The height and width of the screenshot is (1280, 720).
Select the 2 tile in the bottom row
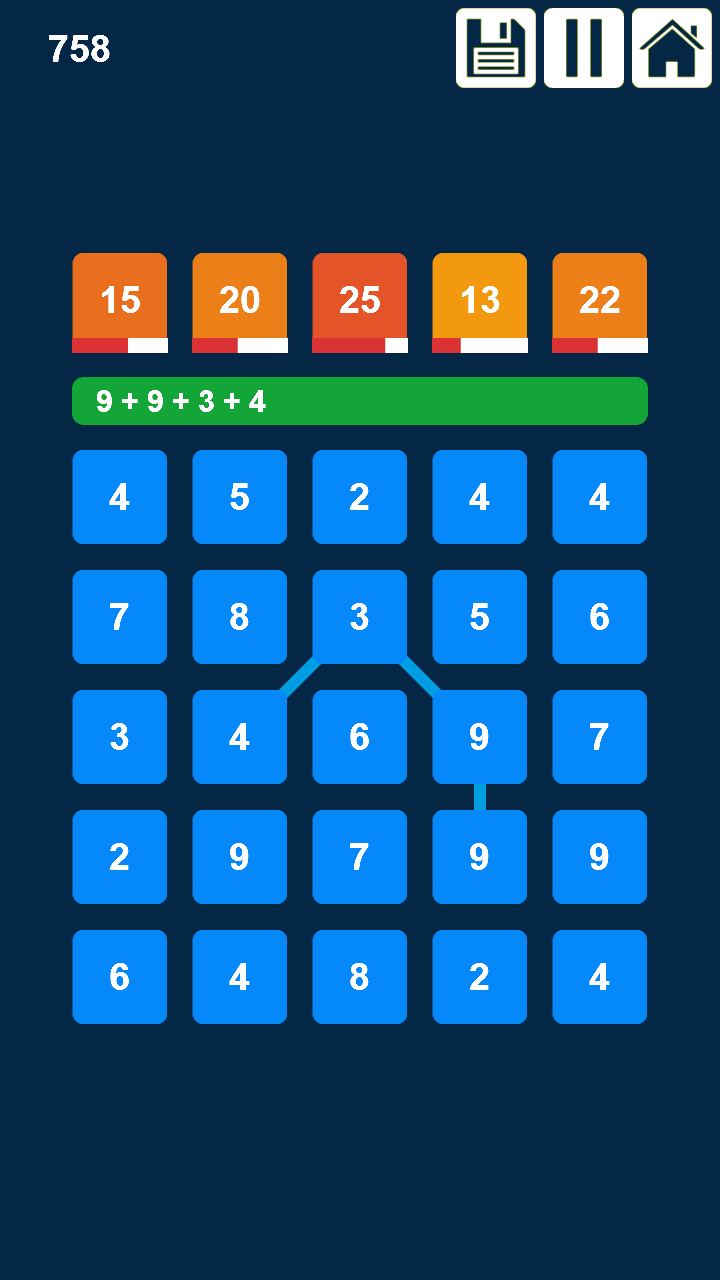pyautogui.click(x=480, y=977)
